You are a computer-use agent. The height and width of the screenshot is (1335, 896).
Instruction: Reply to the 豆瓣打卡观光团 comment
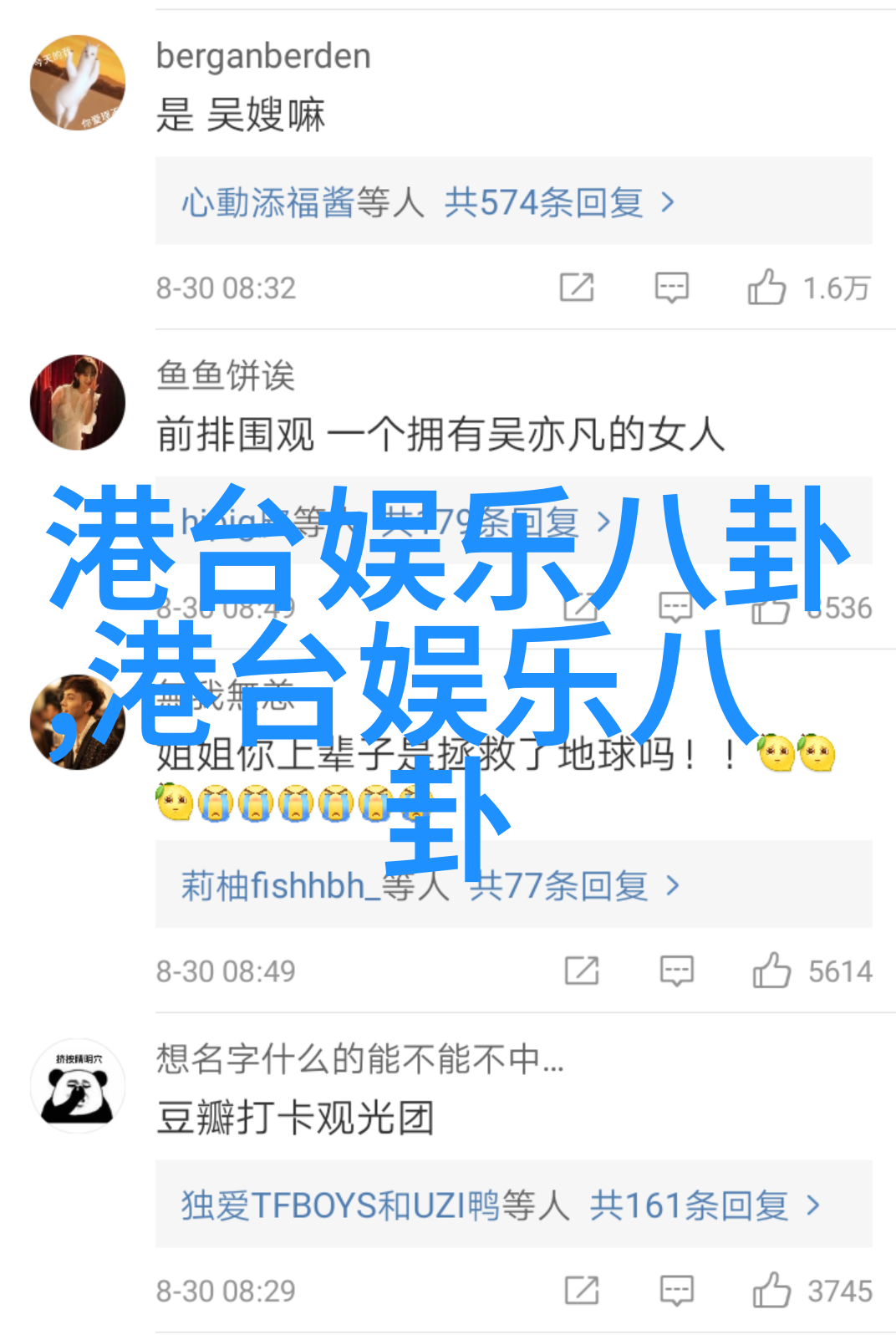[x=676, y=1290]
